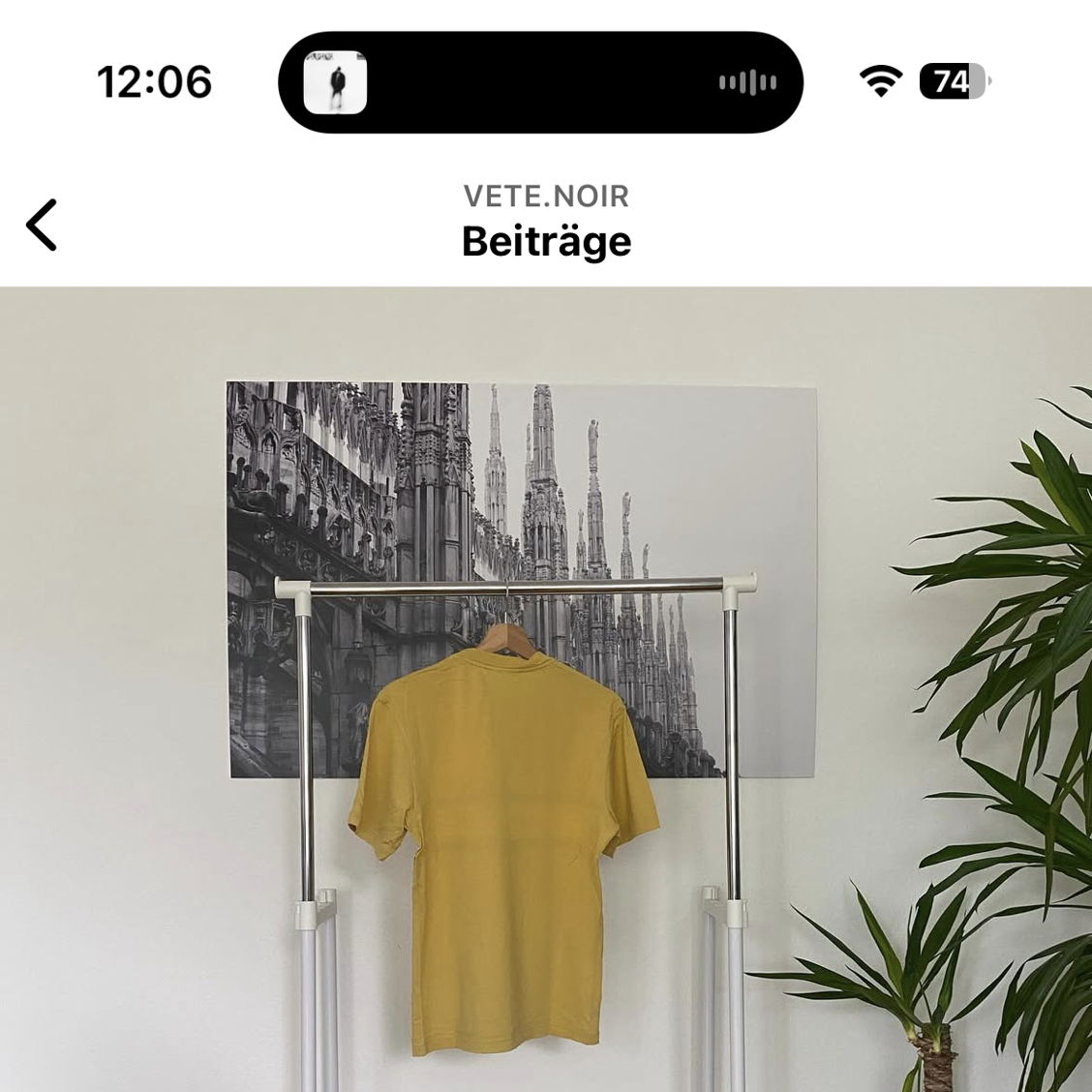Image resolution: width=1092 pixels, height=1092 pixels.
Task: Go back from VETE.NOIR posts
Action: tap(42, 225)
